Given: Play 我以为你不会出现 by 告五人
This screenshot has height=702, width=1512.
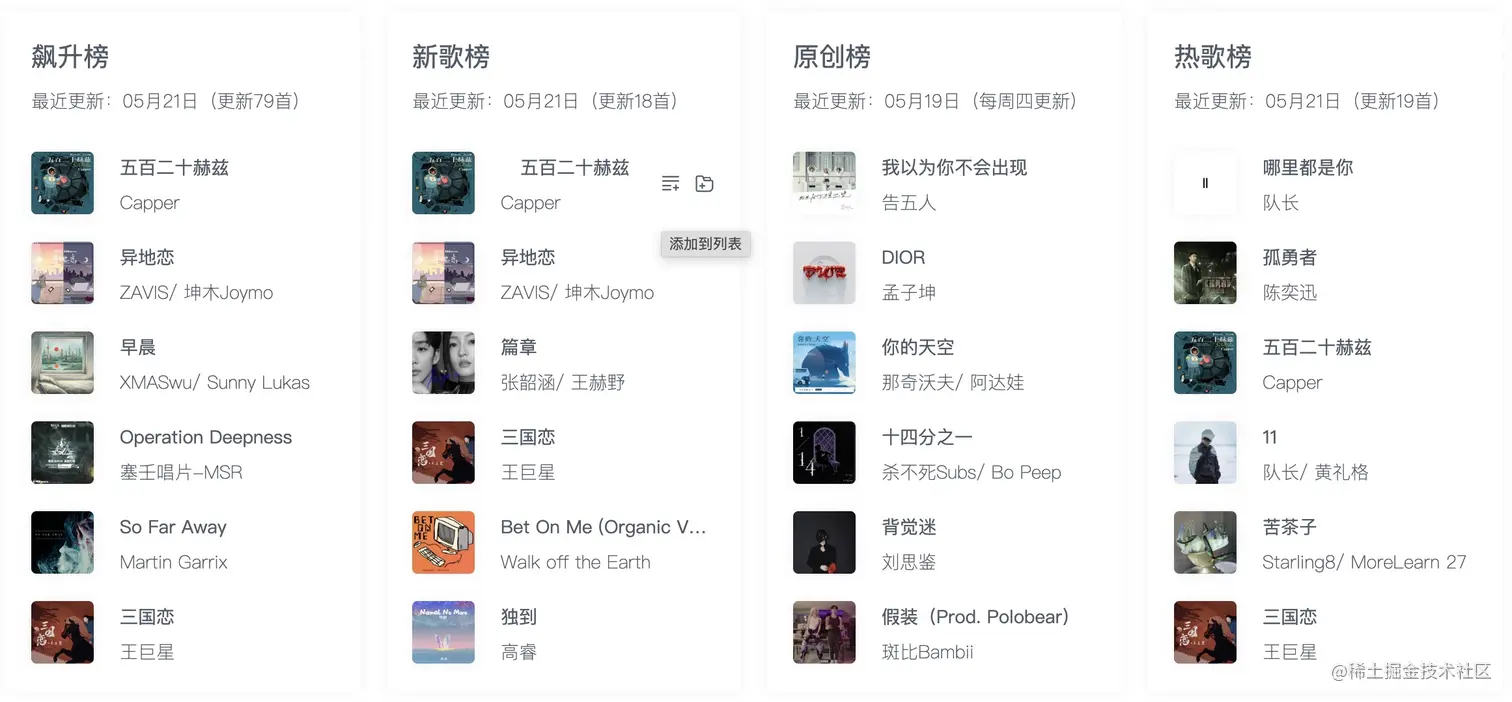Looking at the screenshot, I should click(x=824, y=183).
